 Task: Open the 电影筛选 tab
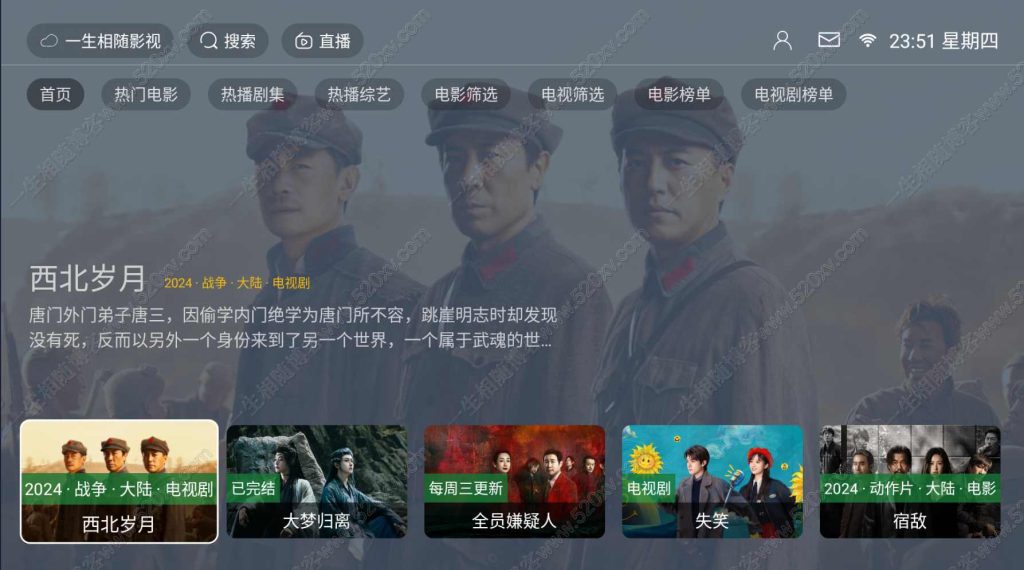(x=466, y=95)
